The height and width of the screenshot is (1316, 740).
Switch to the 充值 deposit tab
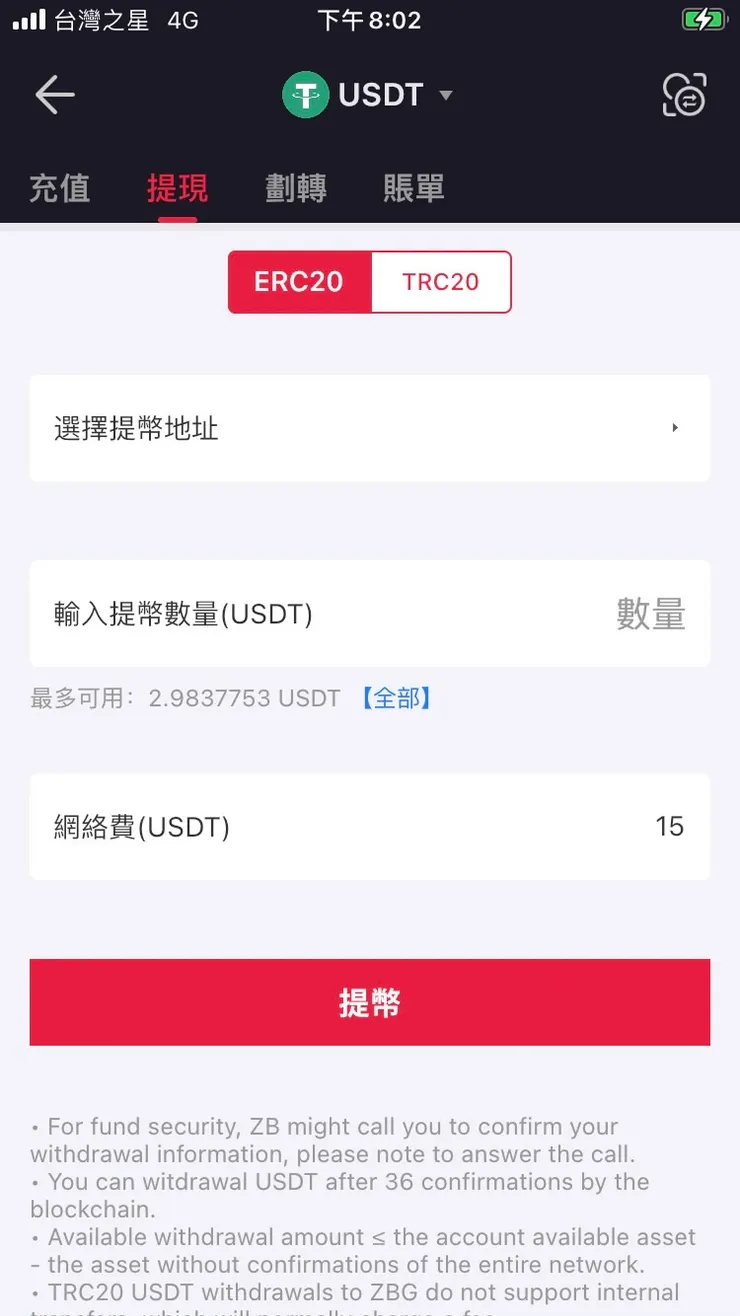(x=59, y=188)
